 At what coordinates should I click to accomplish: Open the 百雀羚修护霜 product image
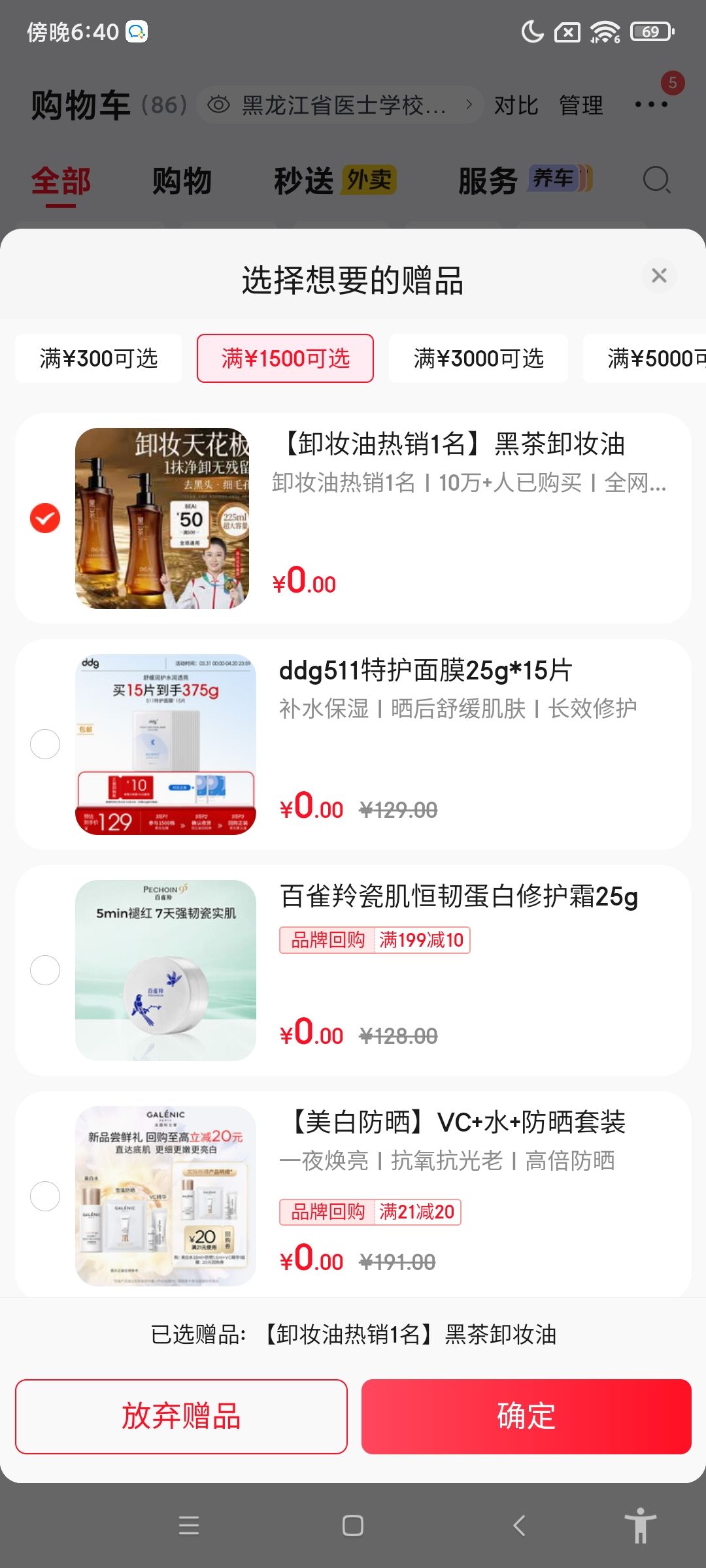pos(165,970)
